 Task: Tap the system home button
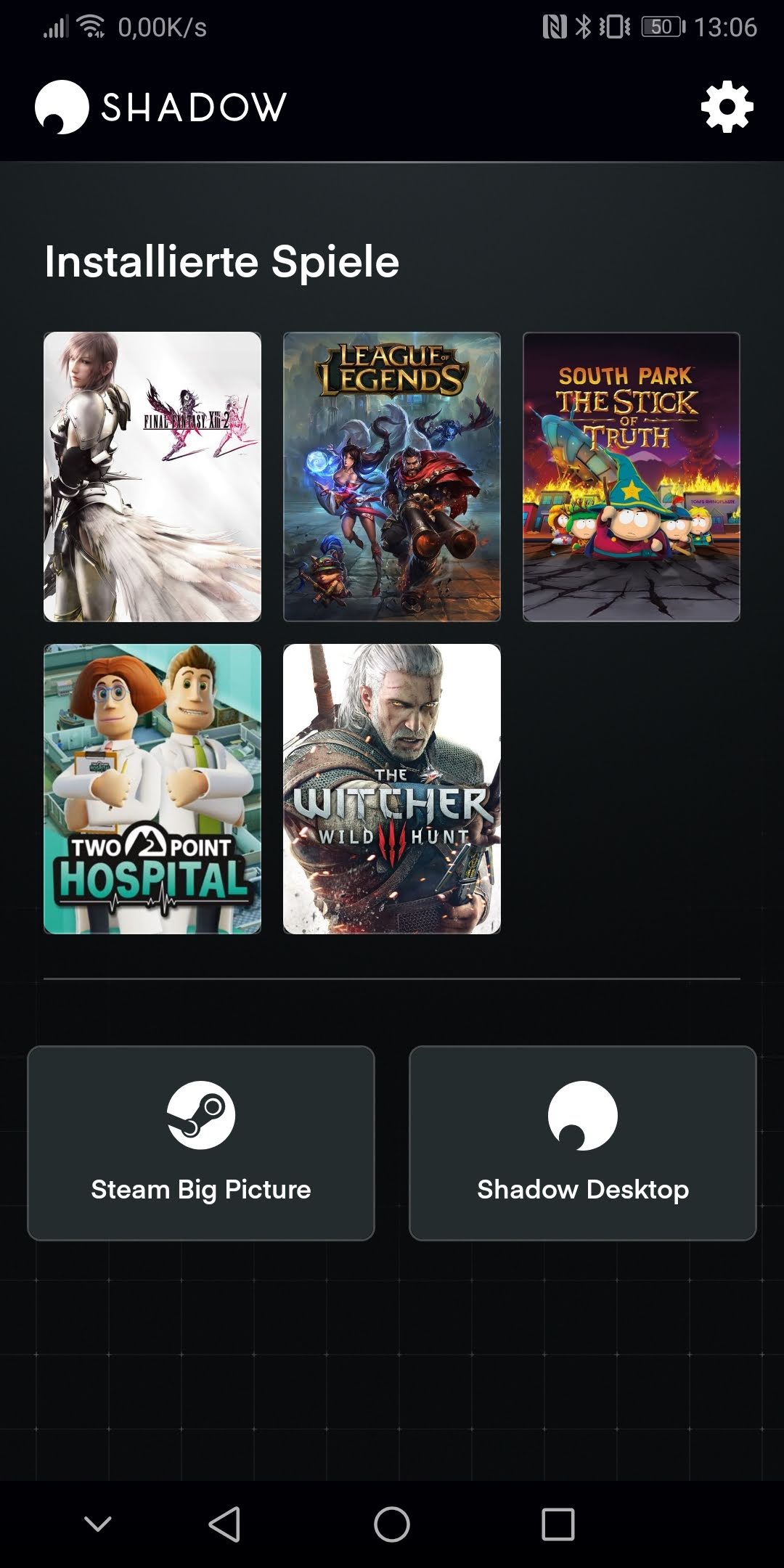[x=392, y=1524]
